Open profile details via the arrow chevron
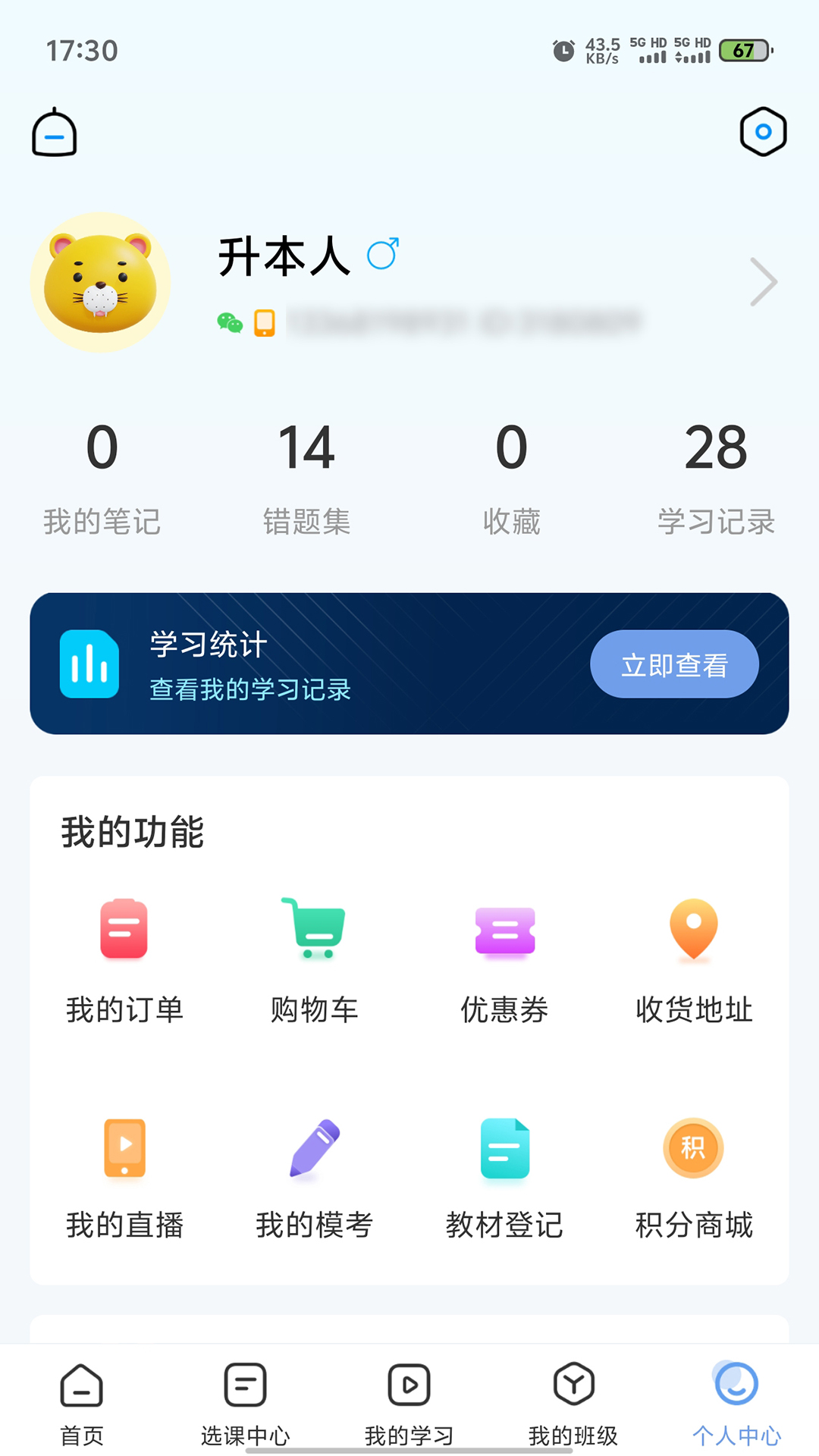The image size is (819, 1456). pos(763,282)
